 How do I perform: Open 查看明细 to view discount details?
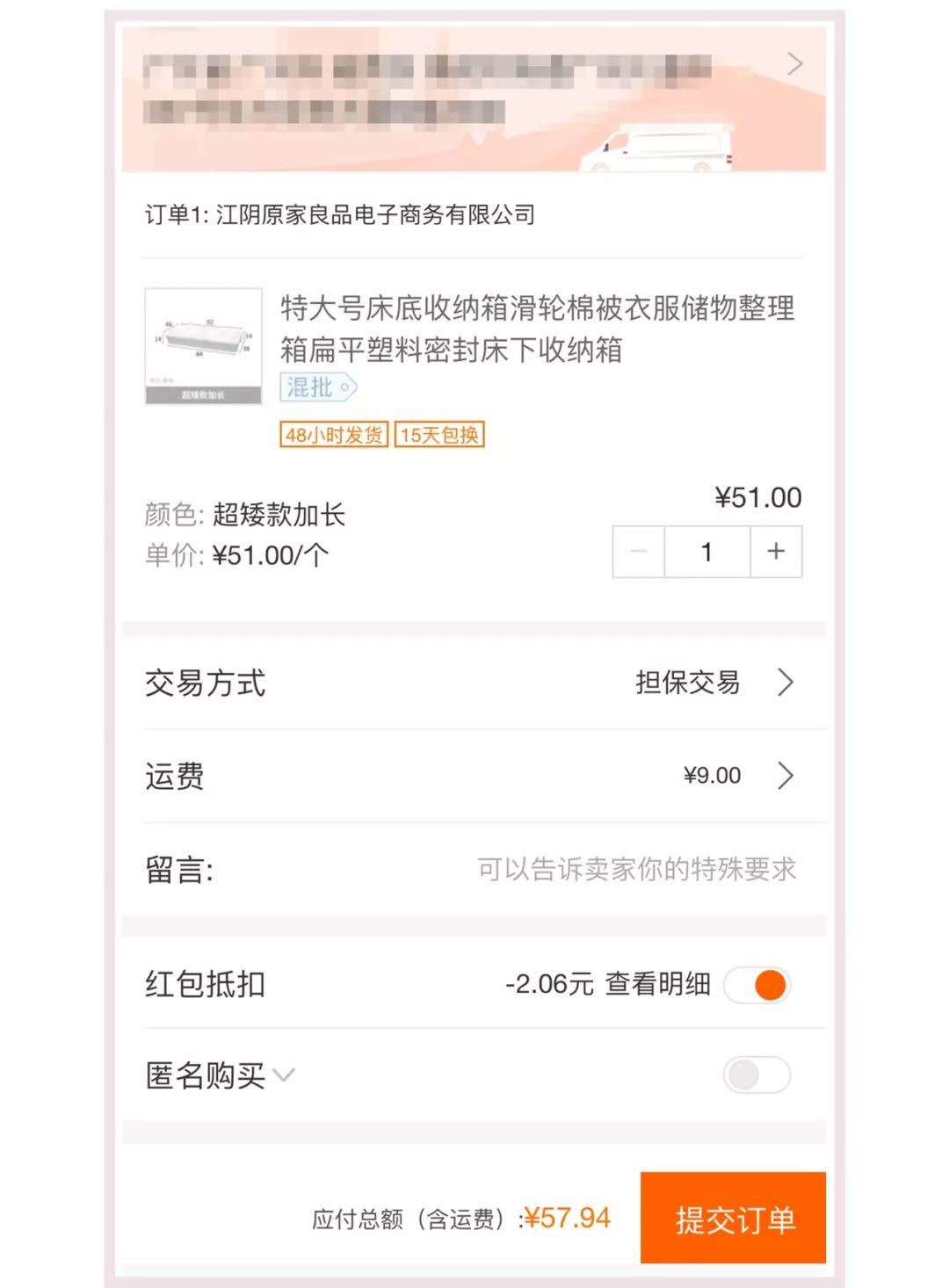659,985
